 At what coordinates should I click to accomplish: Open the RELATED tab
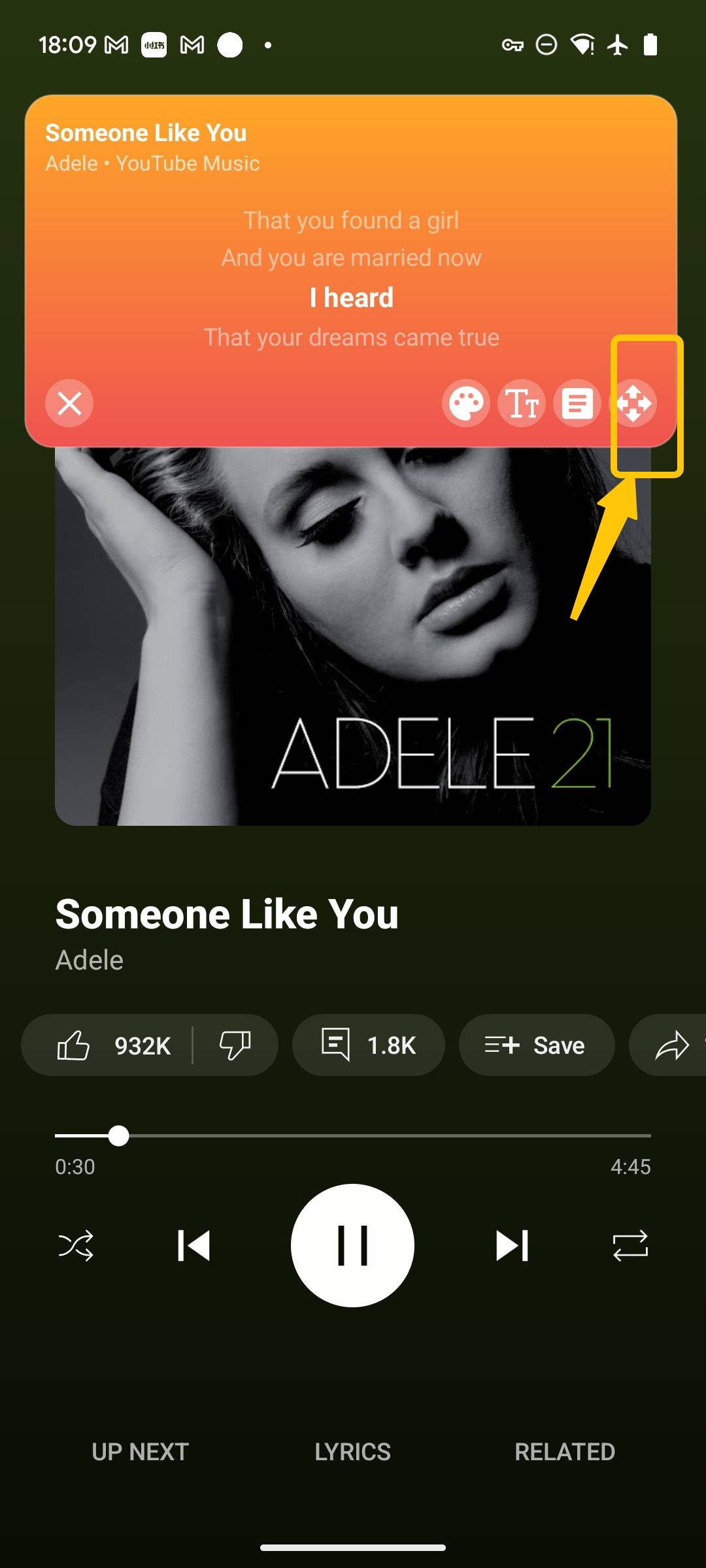coord(565,1452)
